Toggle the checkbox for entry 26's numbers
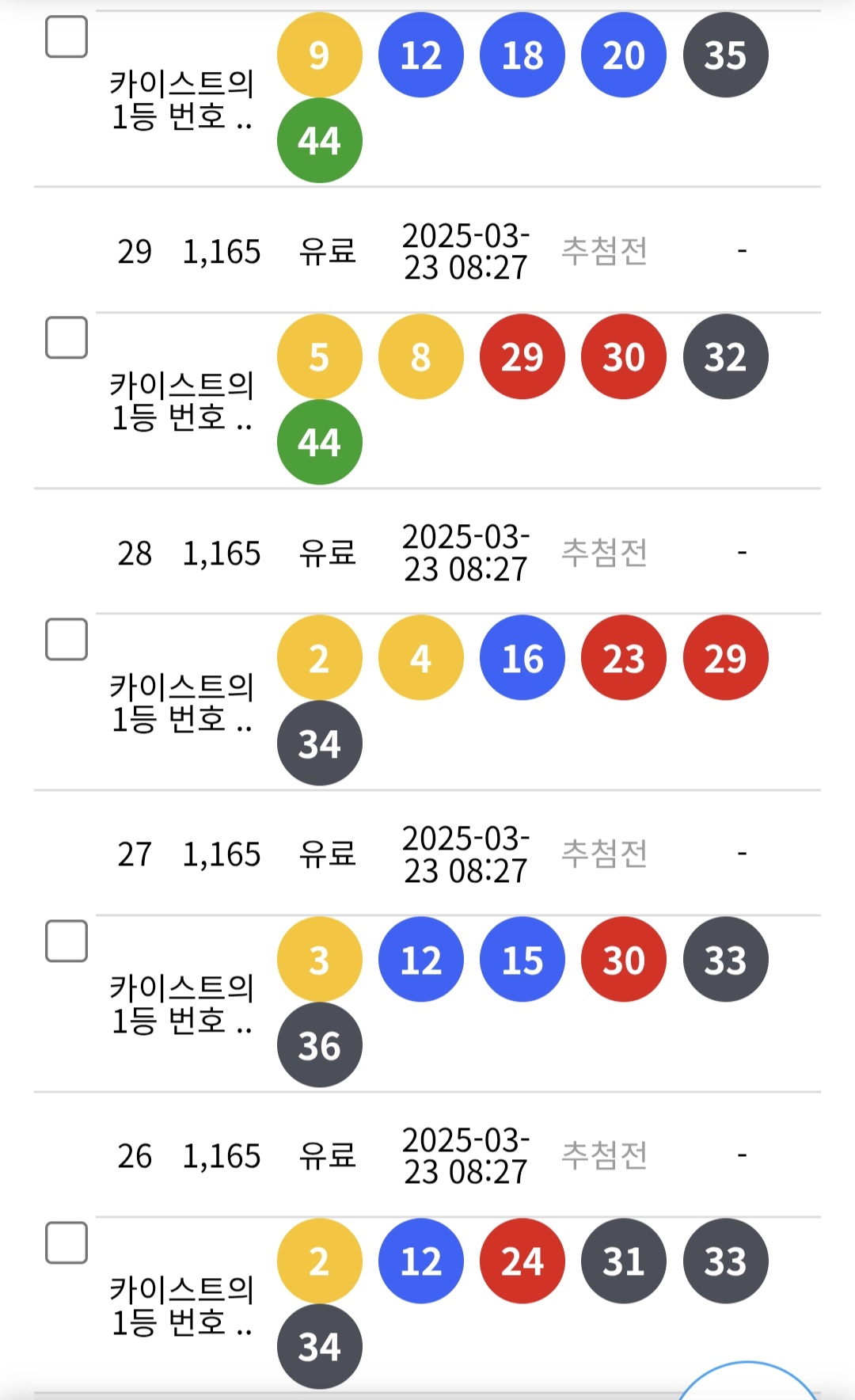Screen dimensions: 855x1400 [66, 1242]
